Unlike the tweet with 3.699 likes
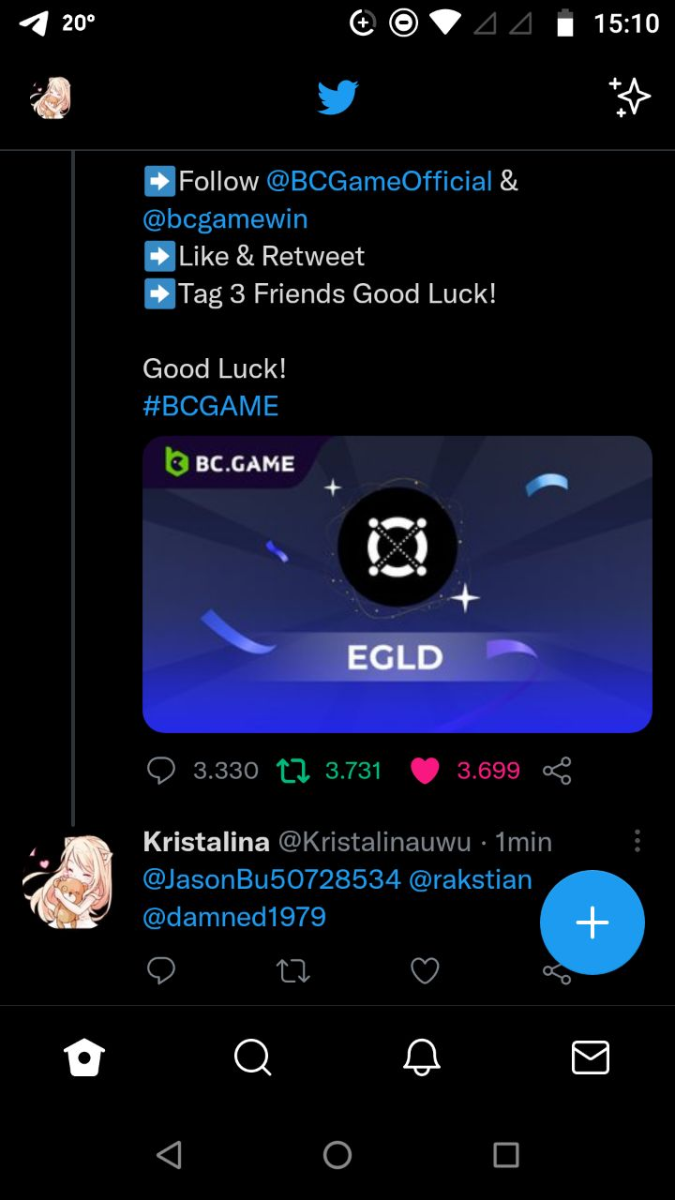 pos(425,770)
